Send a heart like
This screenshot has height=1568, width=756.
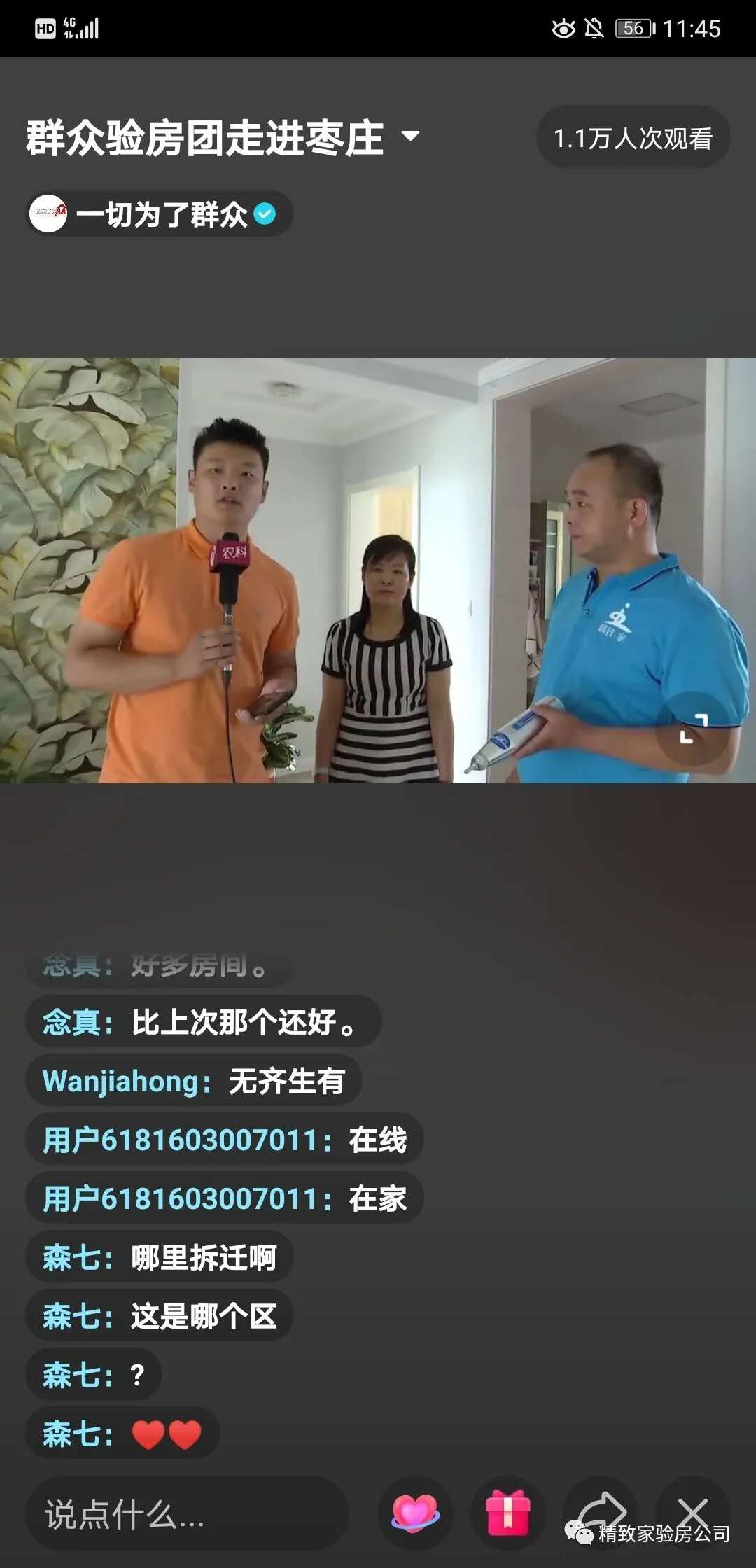(415, 1513)
